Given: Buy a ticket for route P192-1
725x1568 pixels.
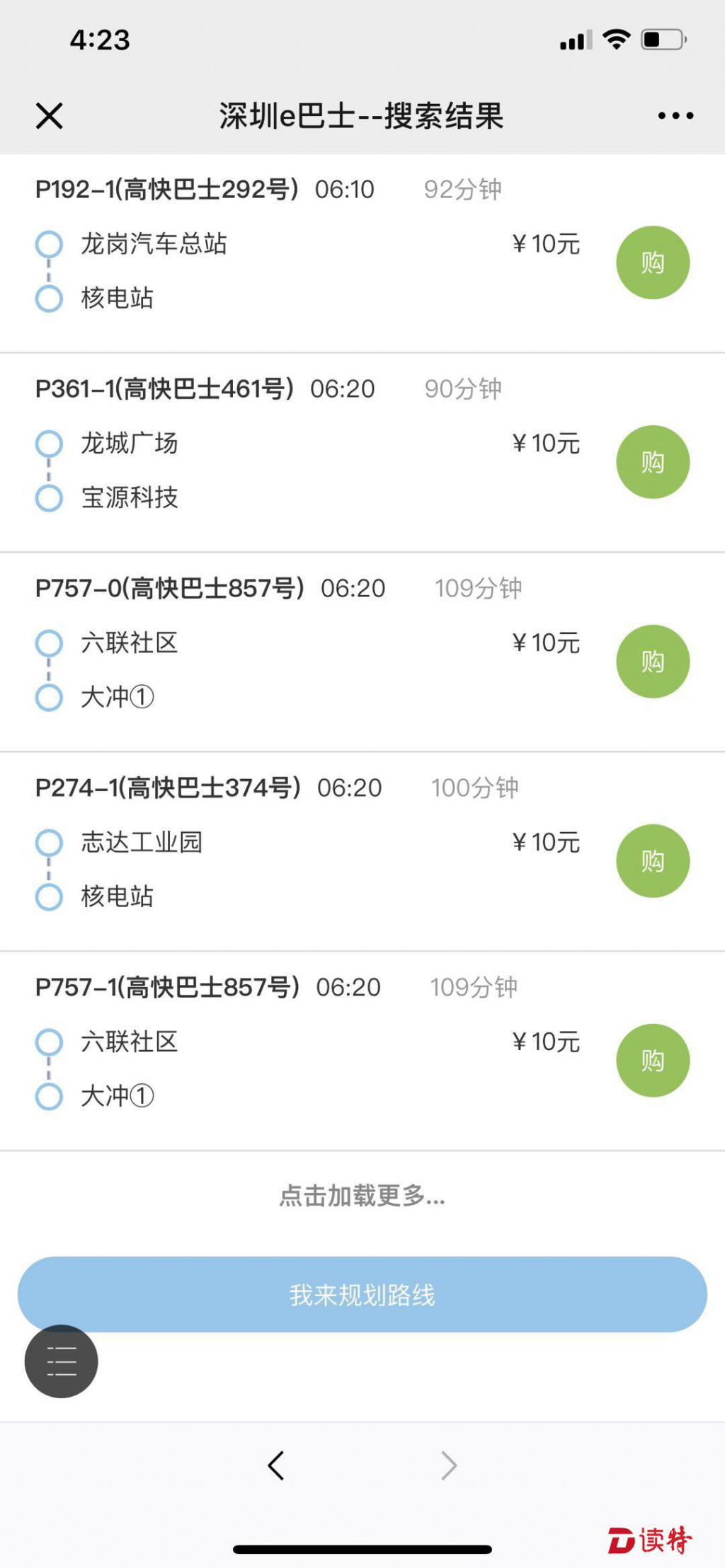Looking at the screenshot, I should tap(652, 263).
